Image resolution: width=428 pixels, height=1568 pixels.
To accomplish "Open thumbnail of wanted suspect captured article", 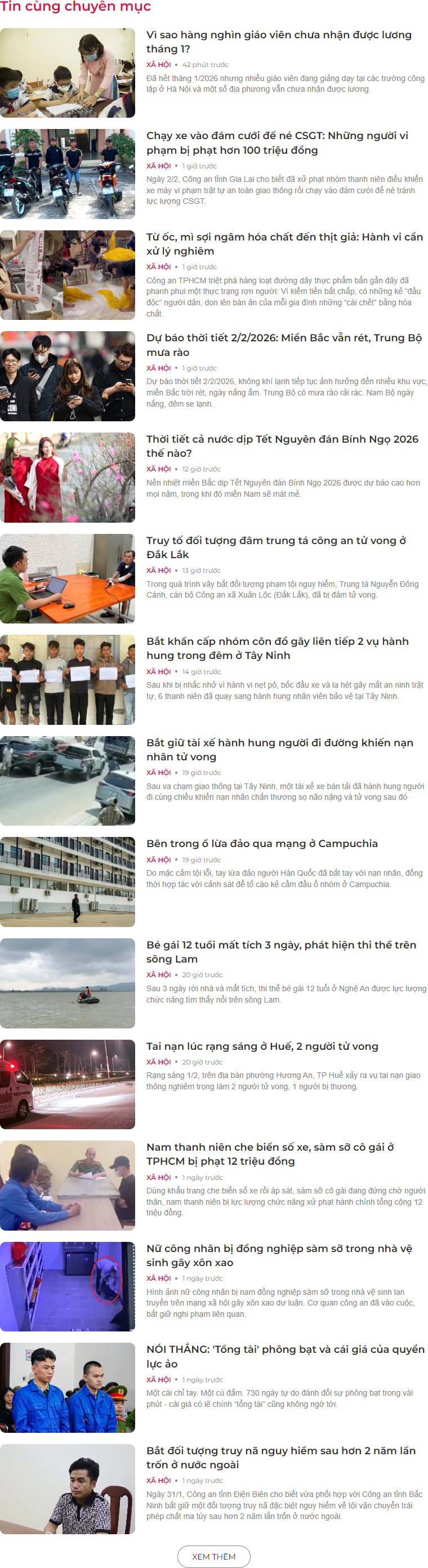I will pyautogui.click(x=68, y=1488).
